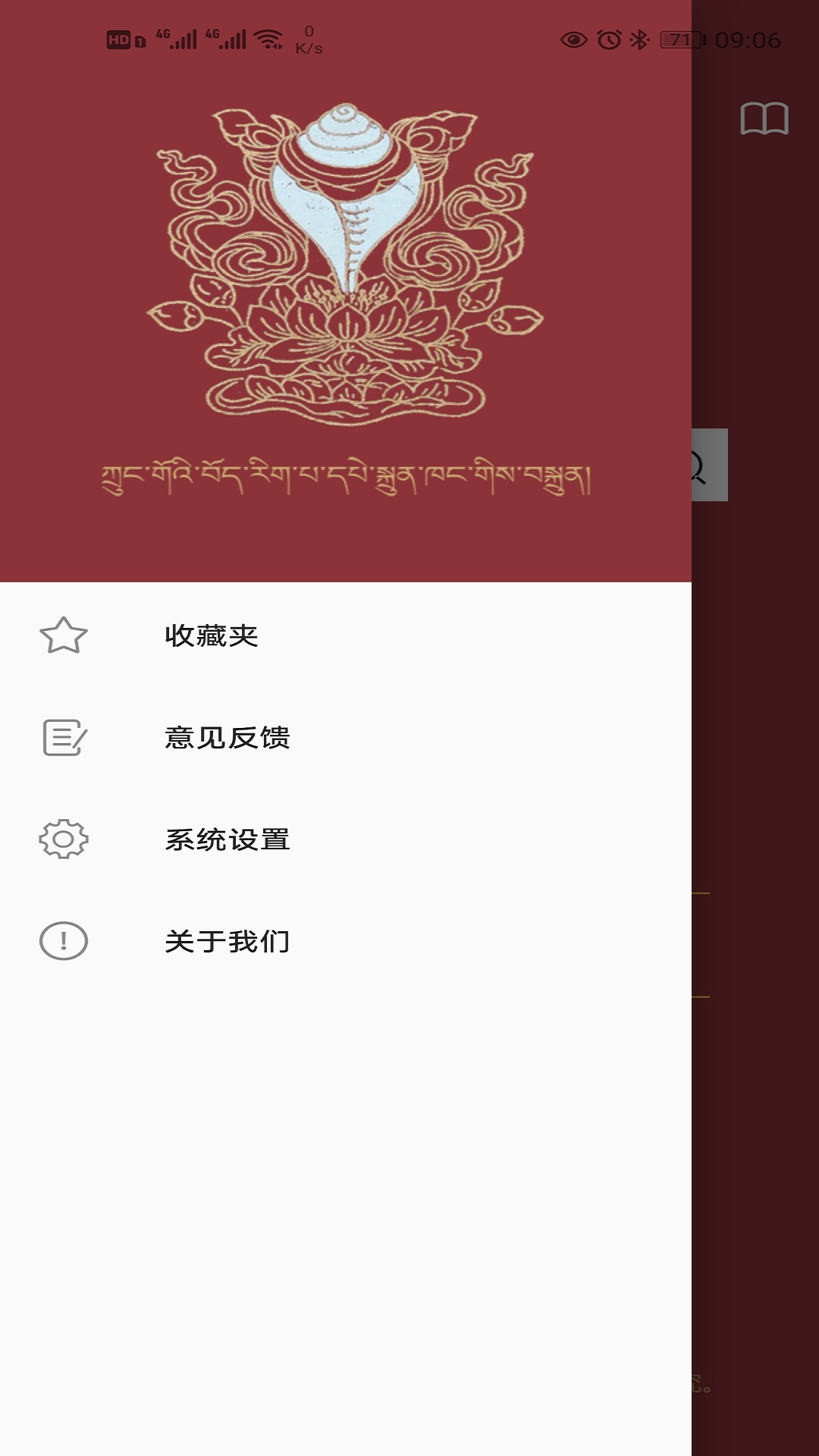Screen dimensions: 819x1456
Task: Open 关于我们 about page
Action: (227, 941)
